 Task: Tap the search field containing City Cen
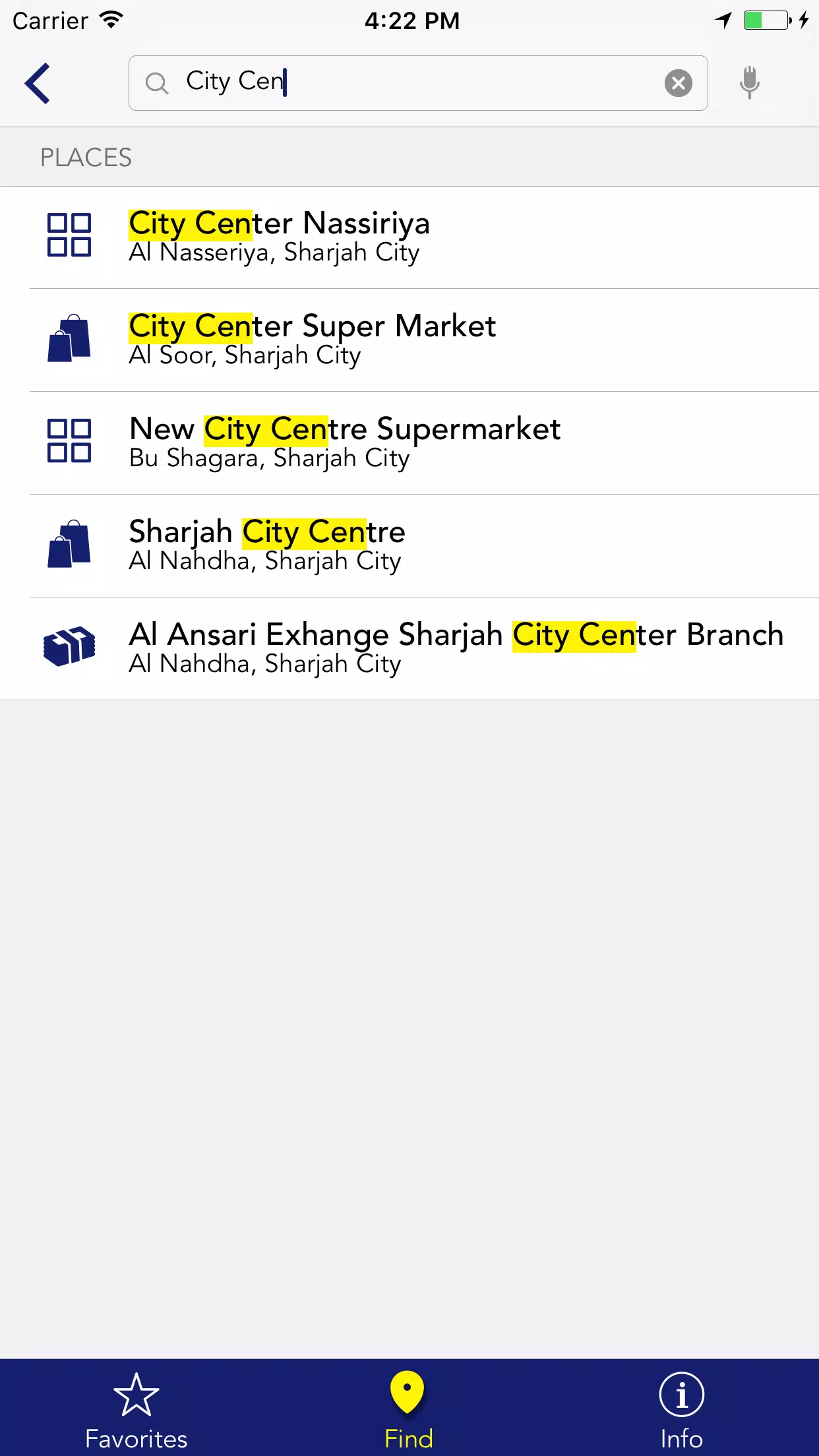coord(417,83)
